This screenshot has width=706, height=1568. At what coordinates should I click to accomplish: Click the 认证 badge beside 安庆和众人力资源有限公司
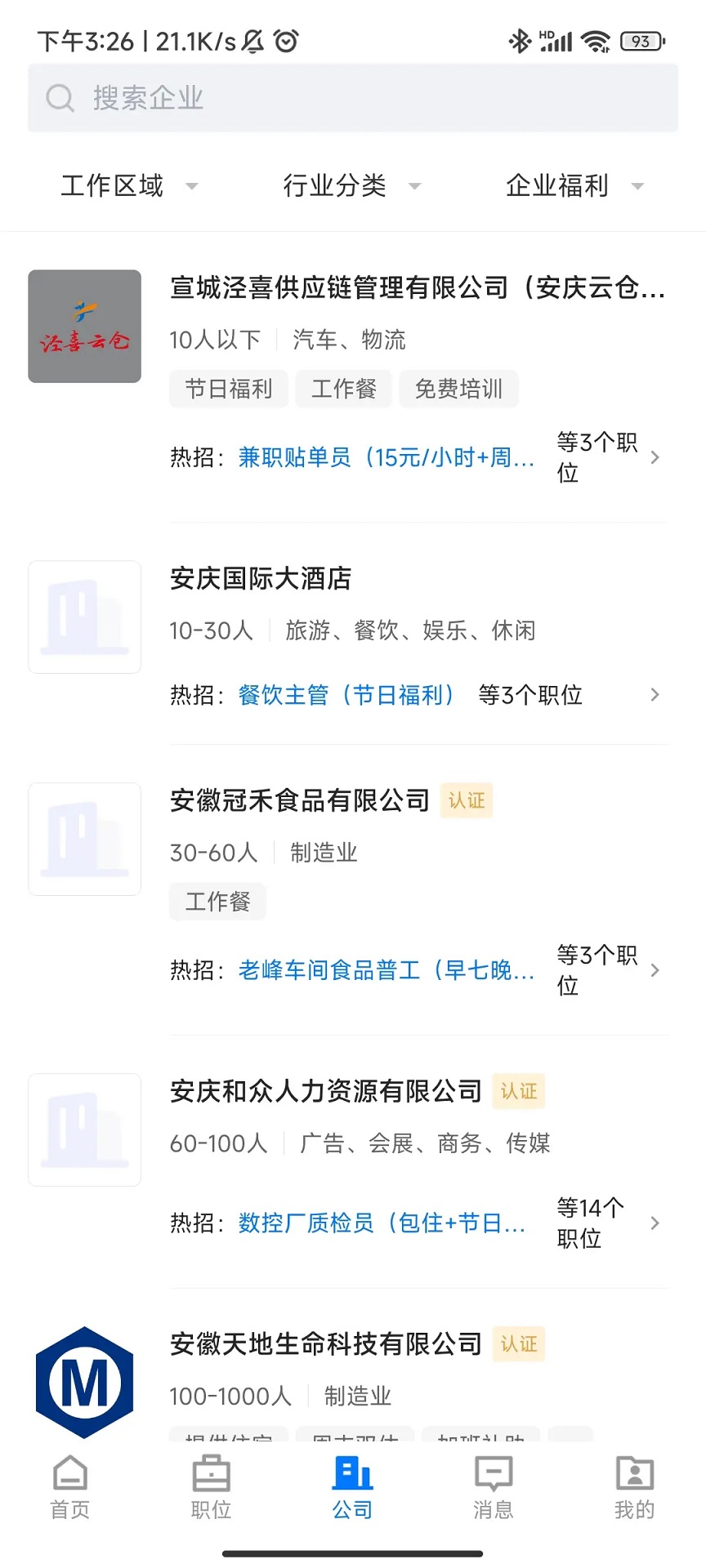click(519, 1092)
